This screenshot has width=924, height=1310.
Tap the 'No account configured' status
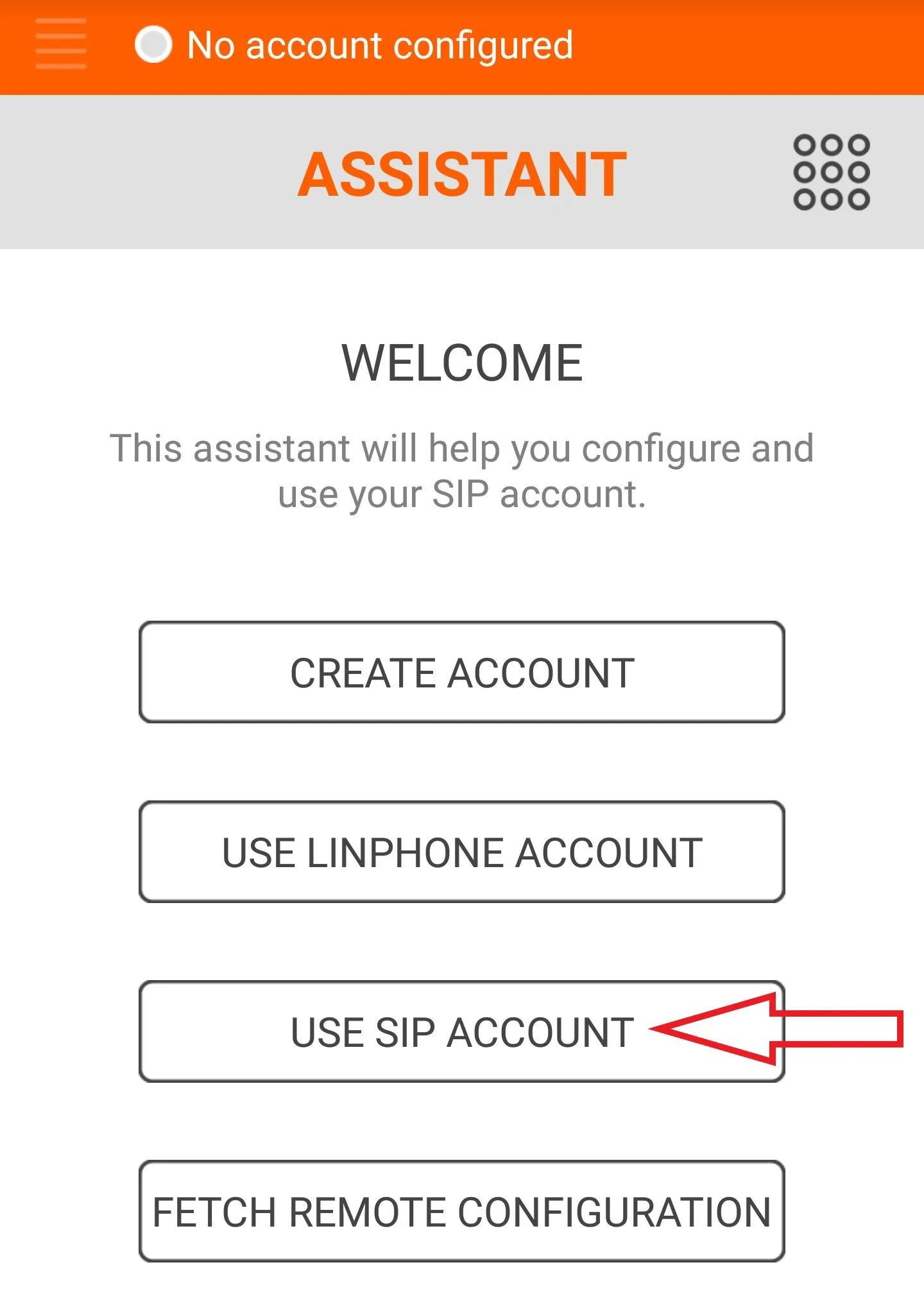(x=379, y=46)
